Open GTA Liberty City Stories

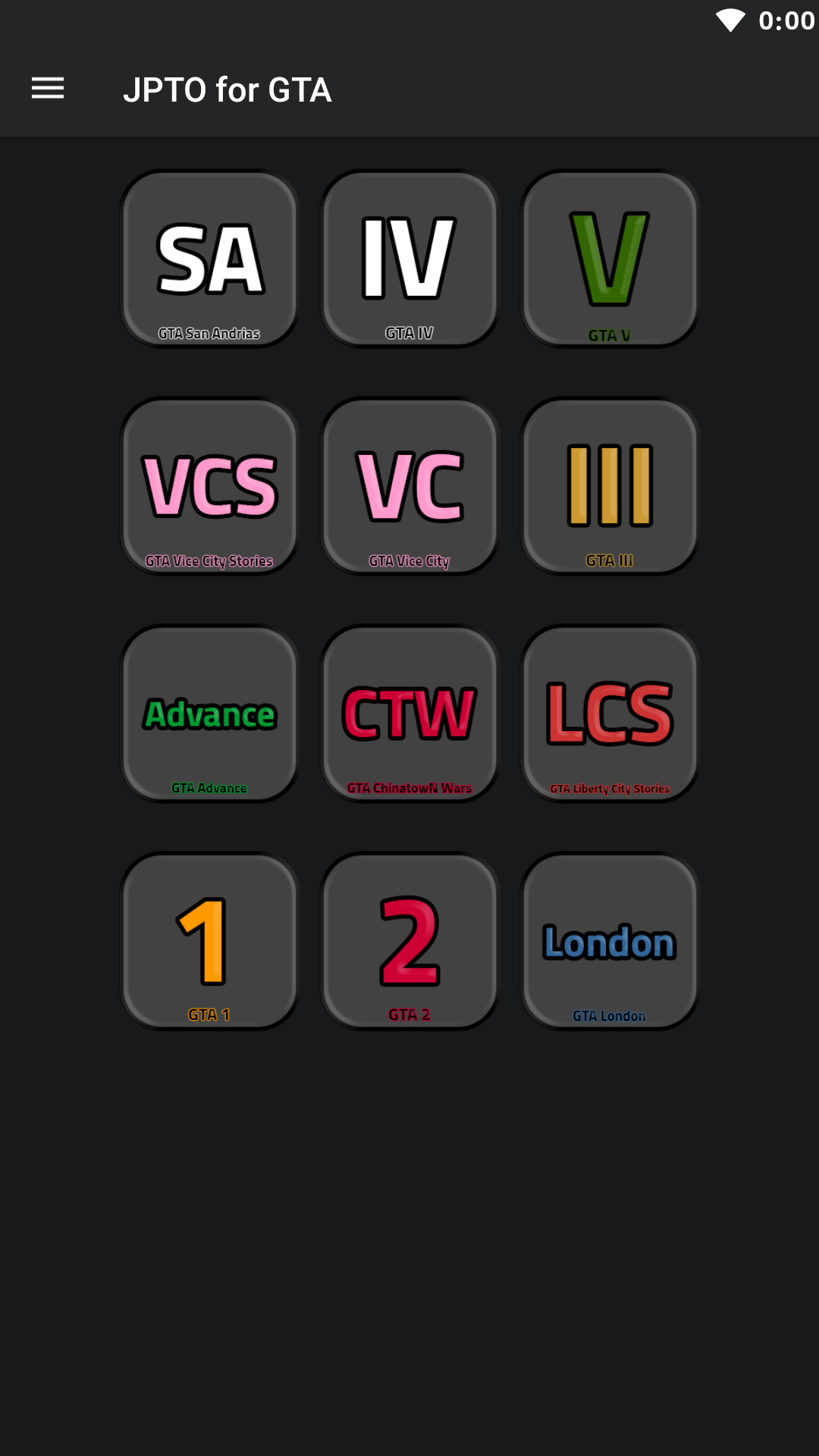pos(610,714)
